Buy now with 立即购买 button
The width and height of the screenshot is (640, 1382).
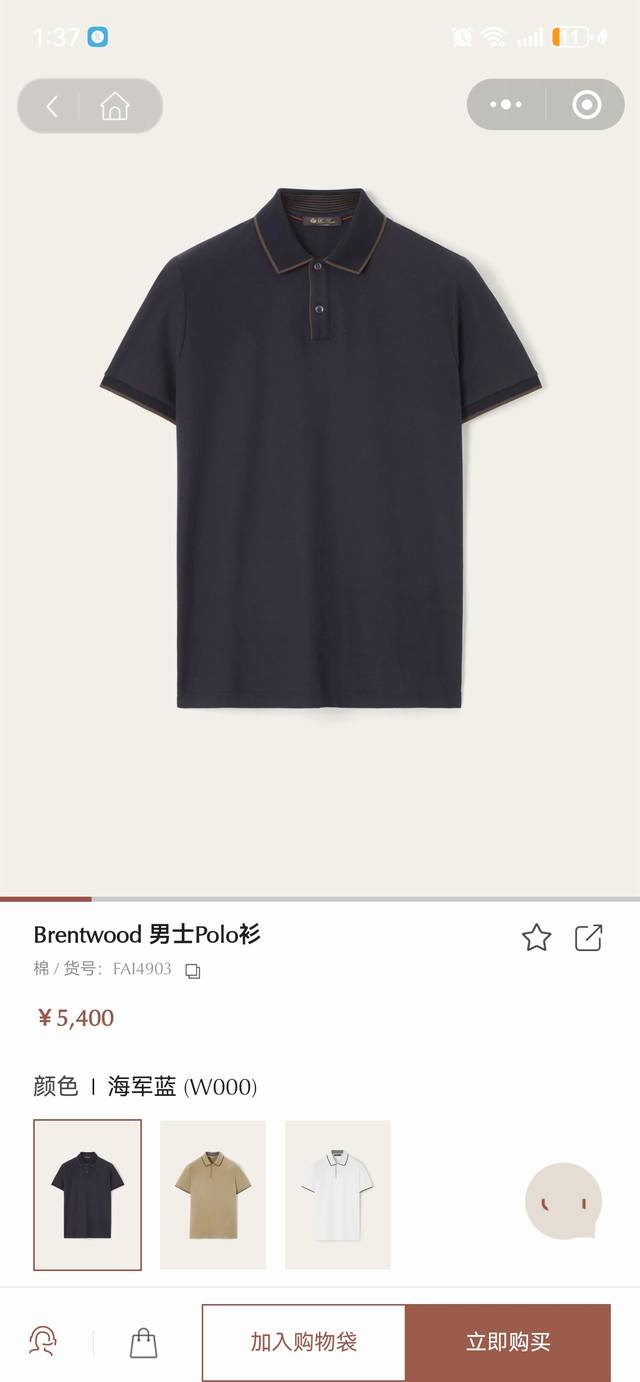pyautogui.click(x=508, y=1342)
